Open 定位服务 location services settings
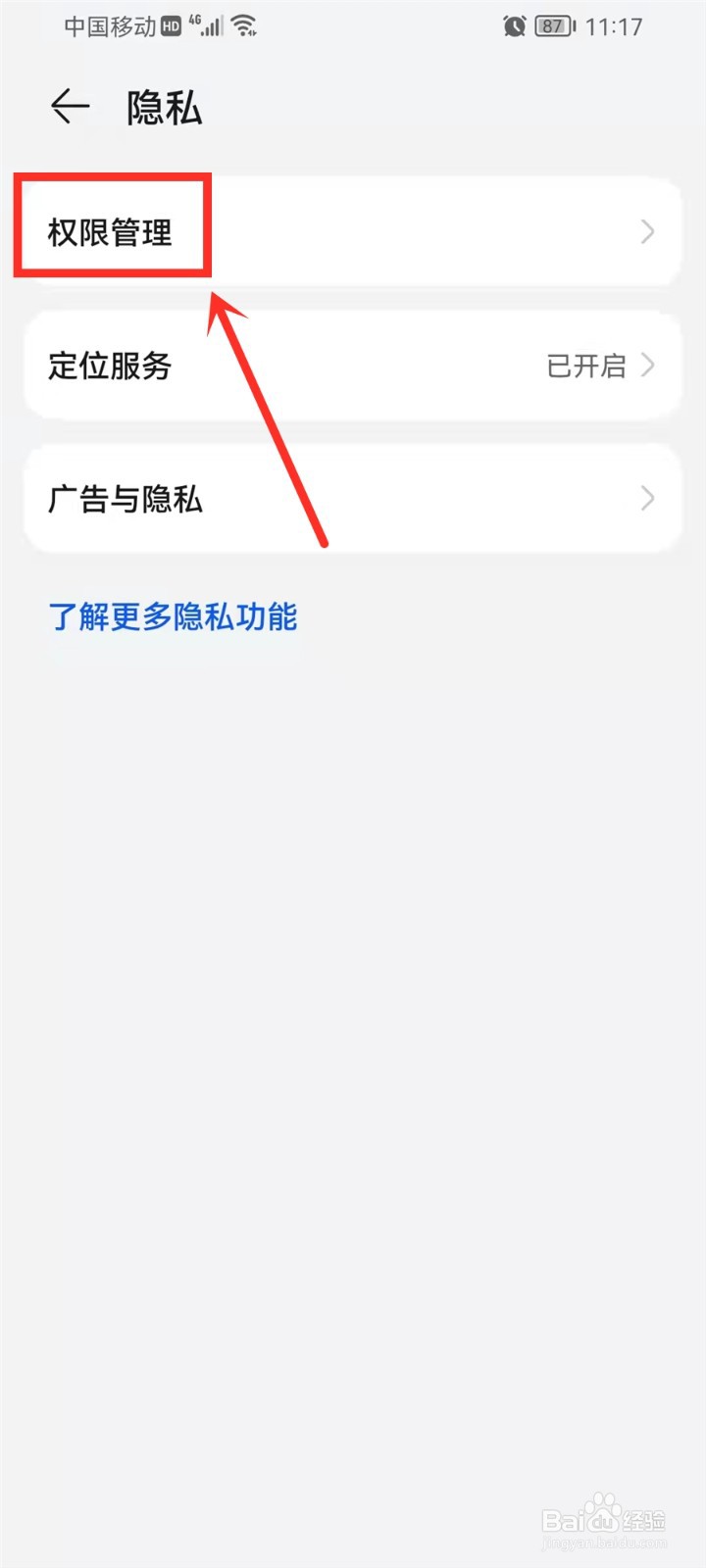706x1568 pixels. [110, 366]
